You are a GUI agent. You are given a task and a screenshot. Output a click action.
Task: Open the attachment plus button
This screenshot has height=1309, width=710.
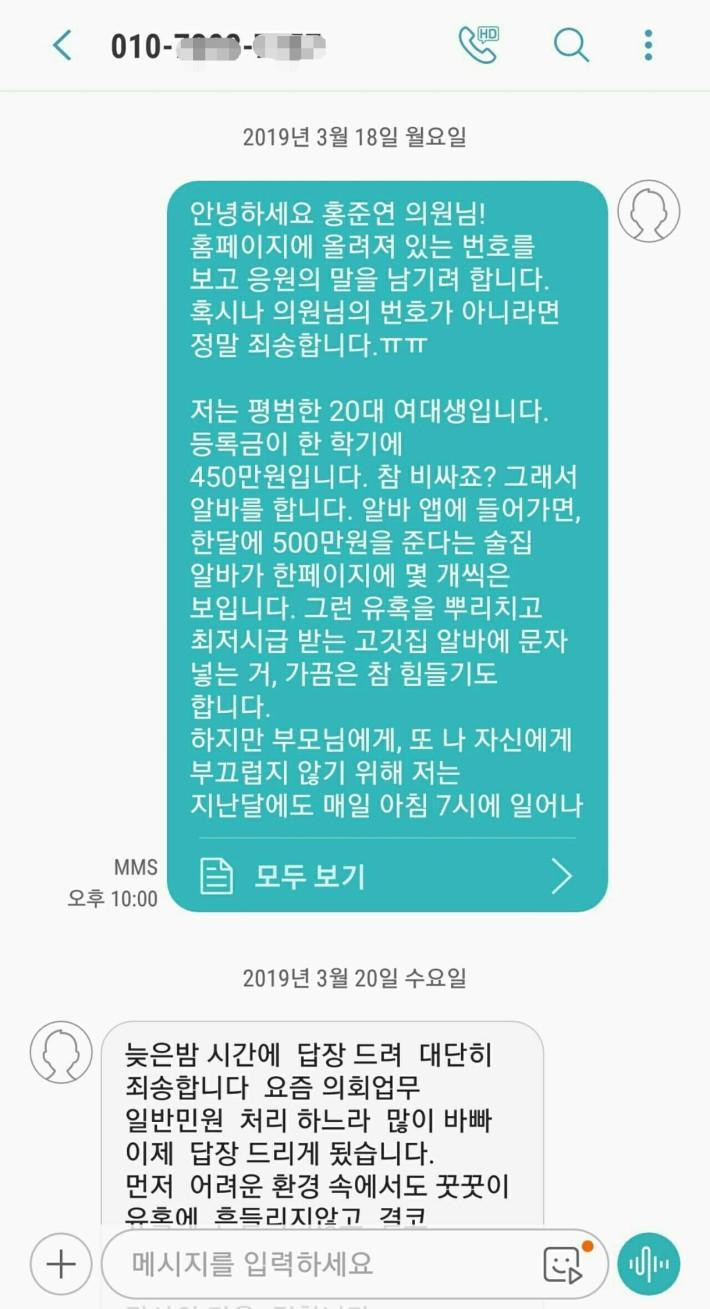[61, 1263]
